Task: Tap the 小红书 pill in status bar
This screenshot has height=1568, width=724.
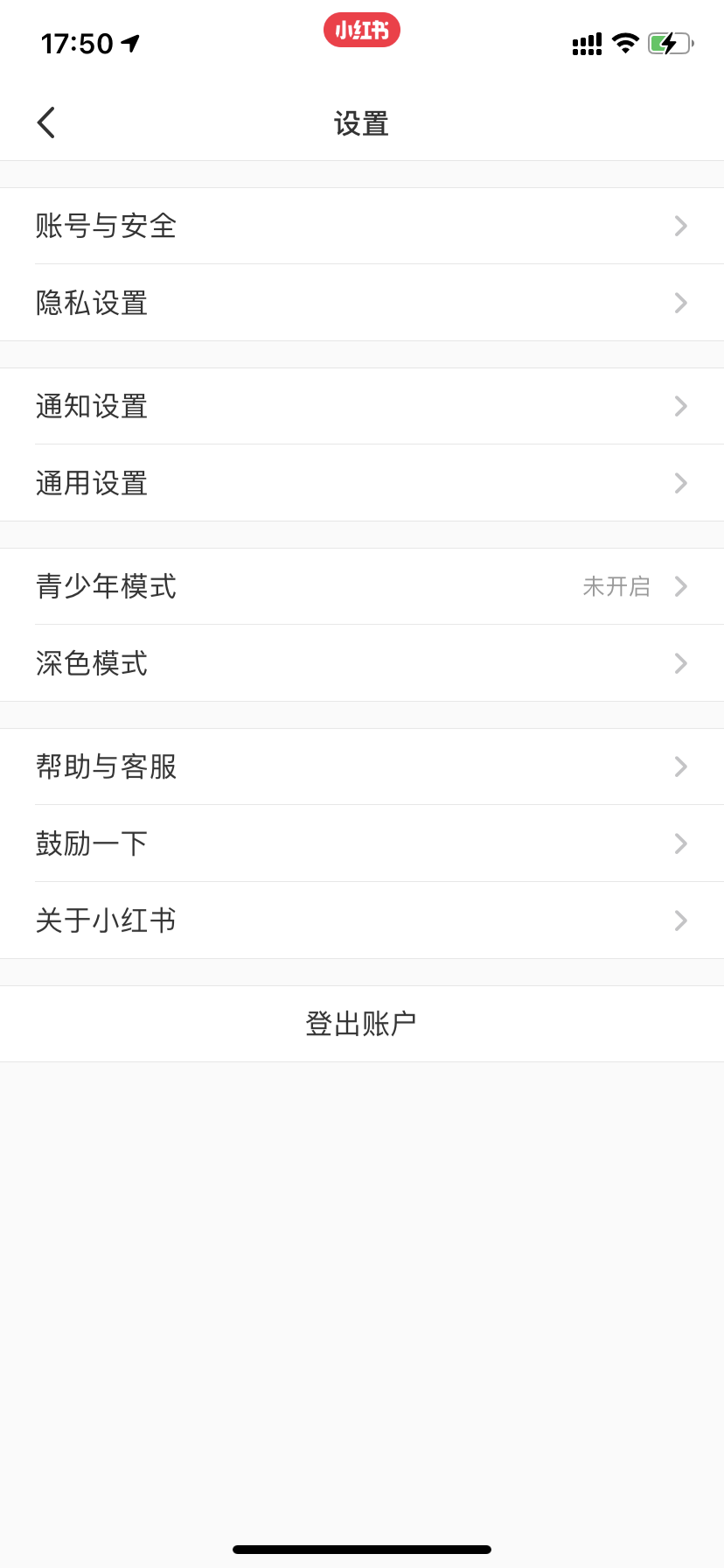Action: (362, 31)
